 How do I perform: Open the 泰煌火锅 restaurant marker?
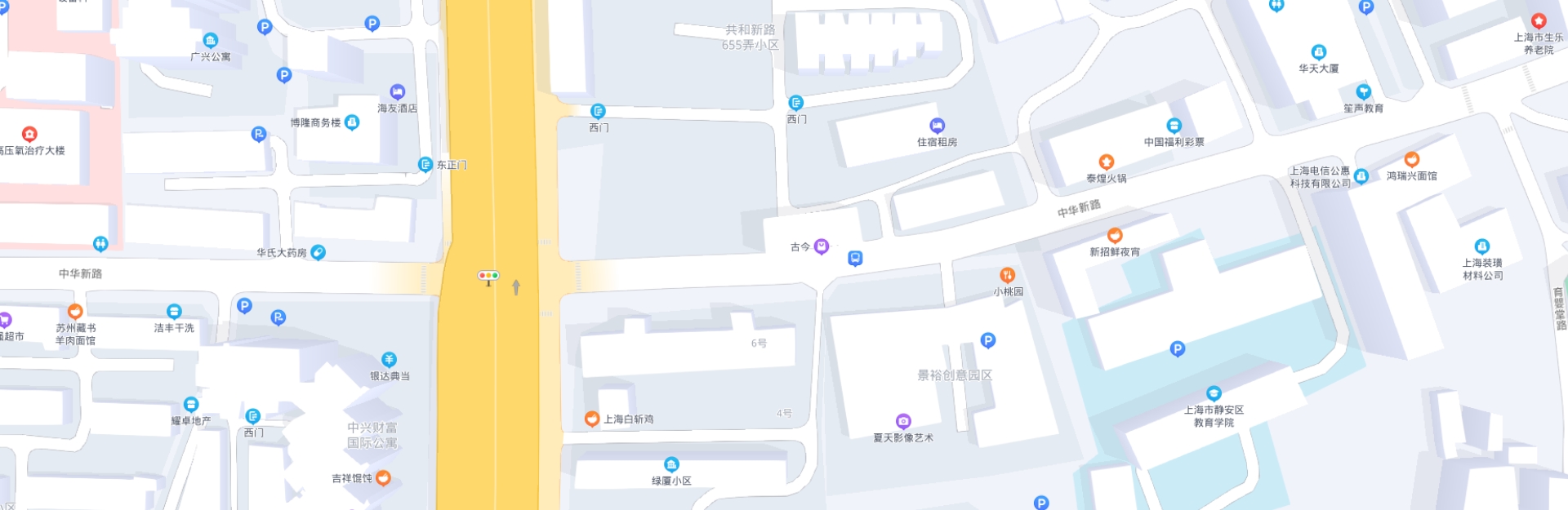[1106, 162]
